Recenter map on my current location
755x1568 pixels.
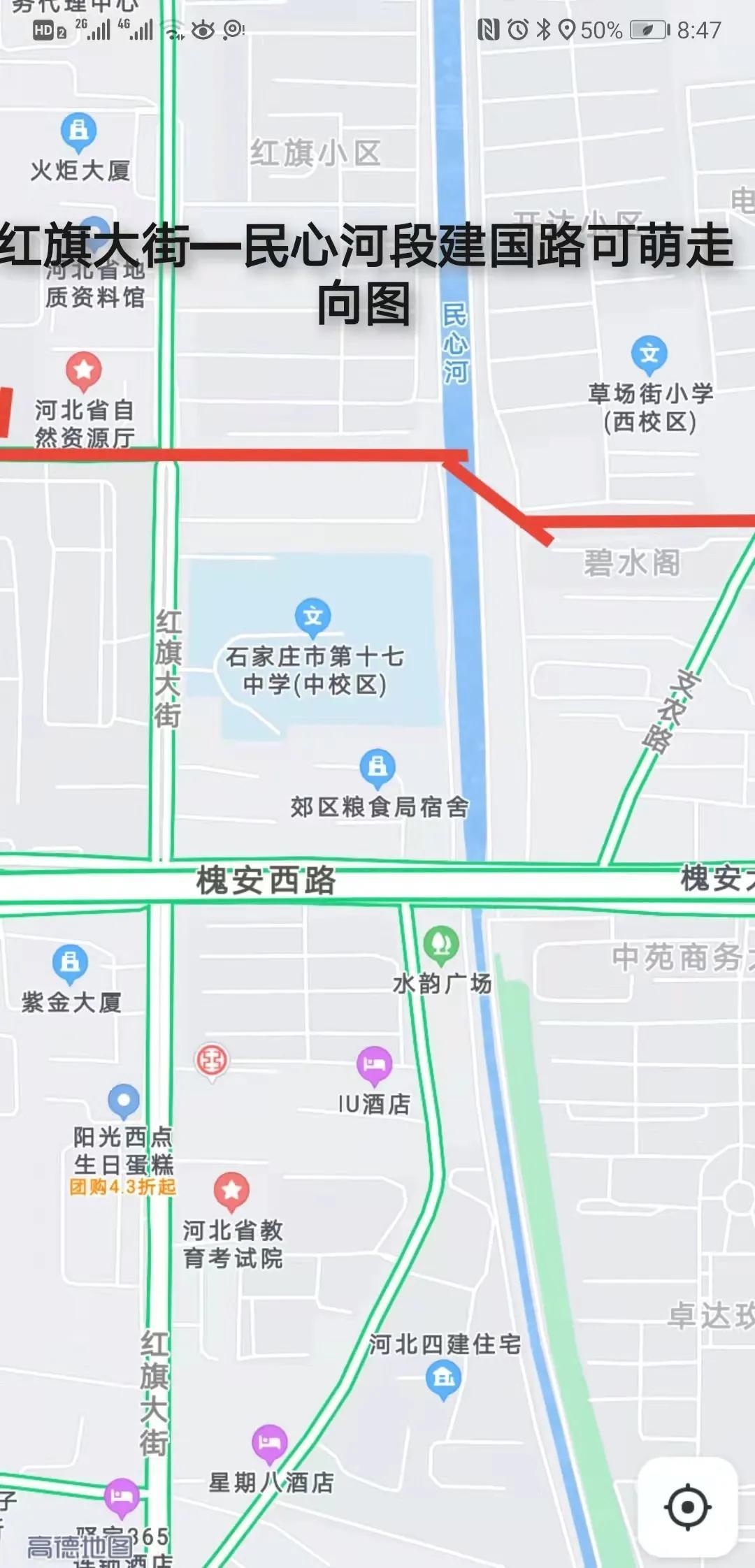687,1507
